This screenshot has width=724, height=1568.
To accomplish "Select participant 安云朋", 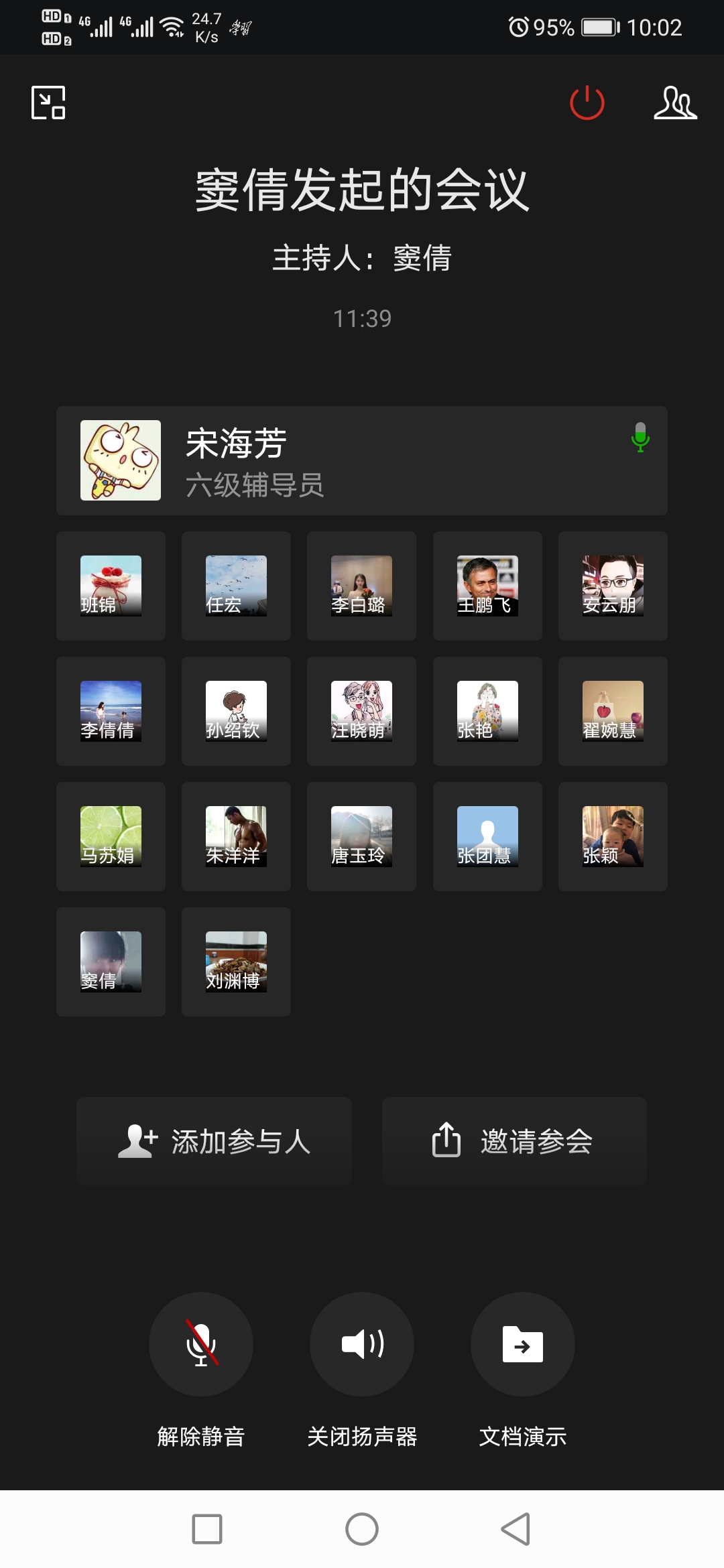I will [x=613, y=586].
